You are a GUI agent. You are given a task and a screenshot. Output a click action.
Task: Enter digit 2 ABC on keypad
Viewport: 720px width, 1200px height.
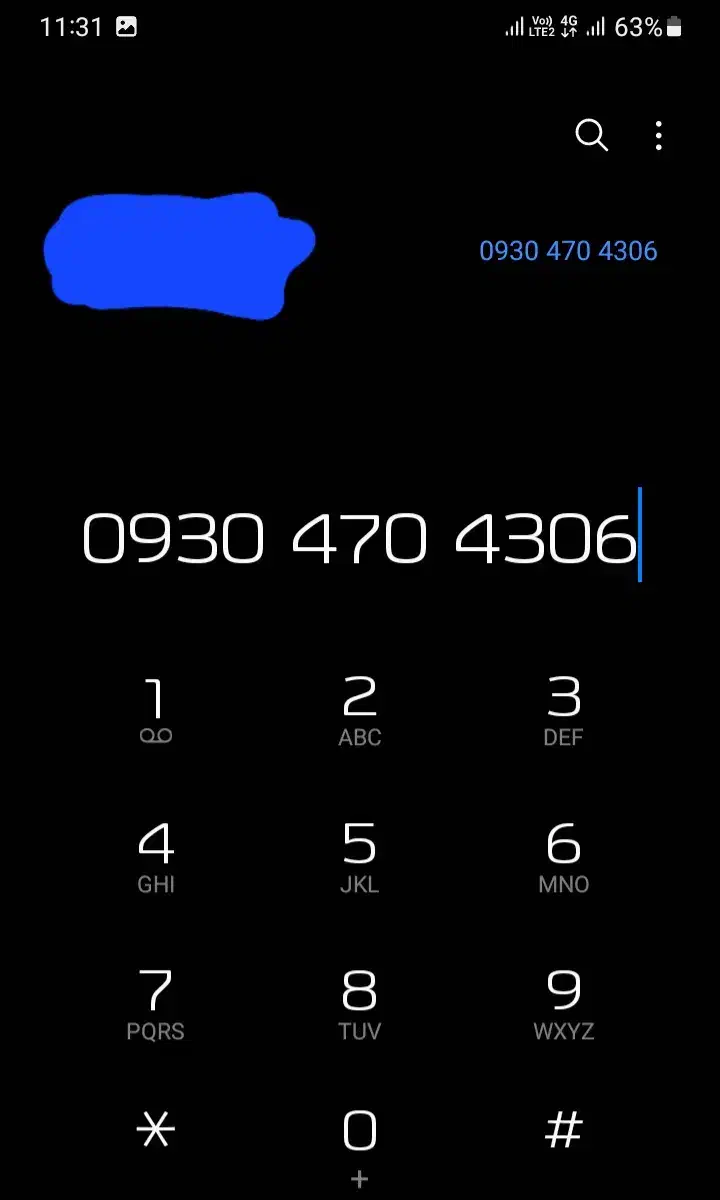point(360,711)
